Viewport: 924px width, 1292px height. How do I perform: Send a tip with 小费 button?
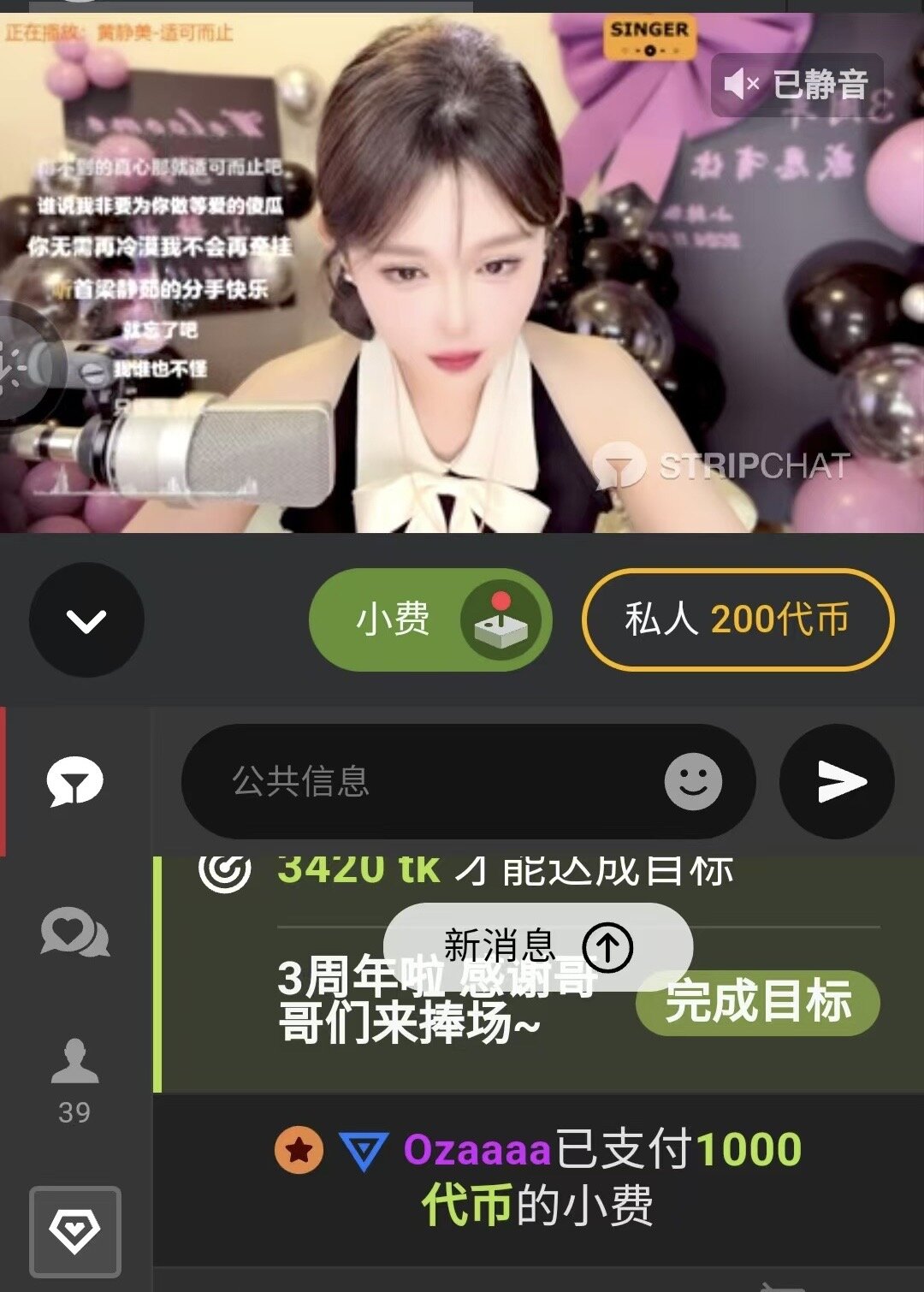[x=429, y=619]
